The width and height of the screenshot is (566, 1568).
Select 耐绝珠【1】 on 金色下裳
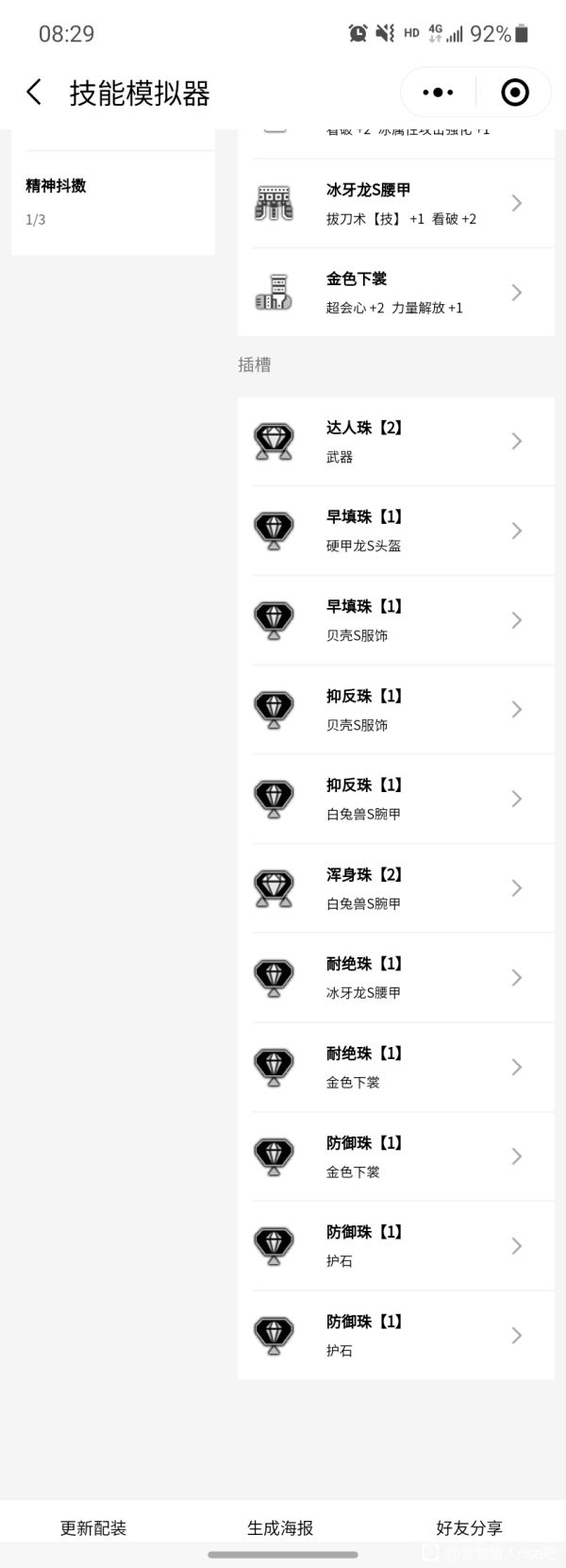click(396, 1067)
